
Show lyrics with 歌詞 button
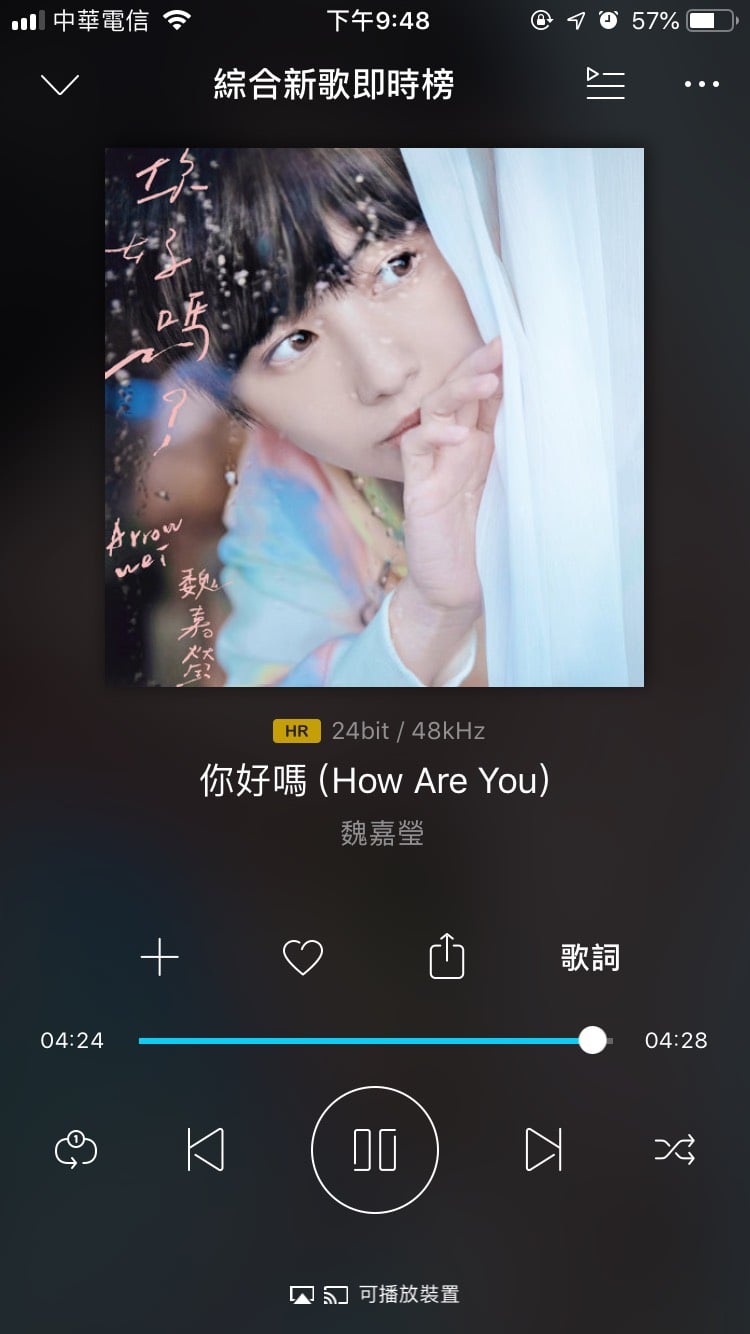[x=590, y=958]
